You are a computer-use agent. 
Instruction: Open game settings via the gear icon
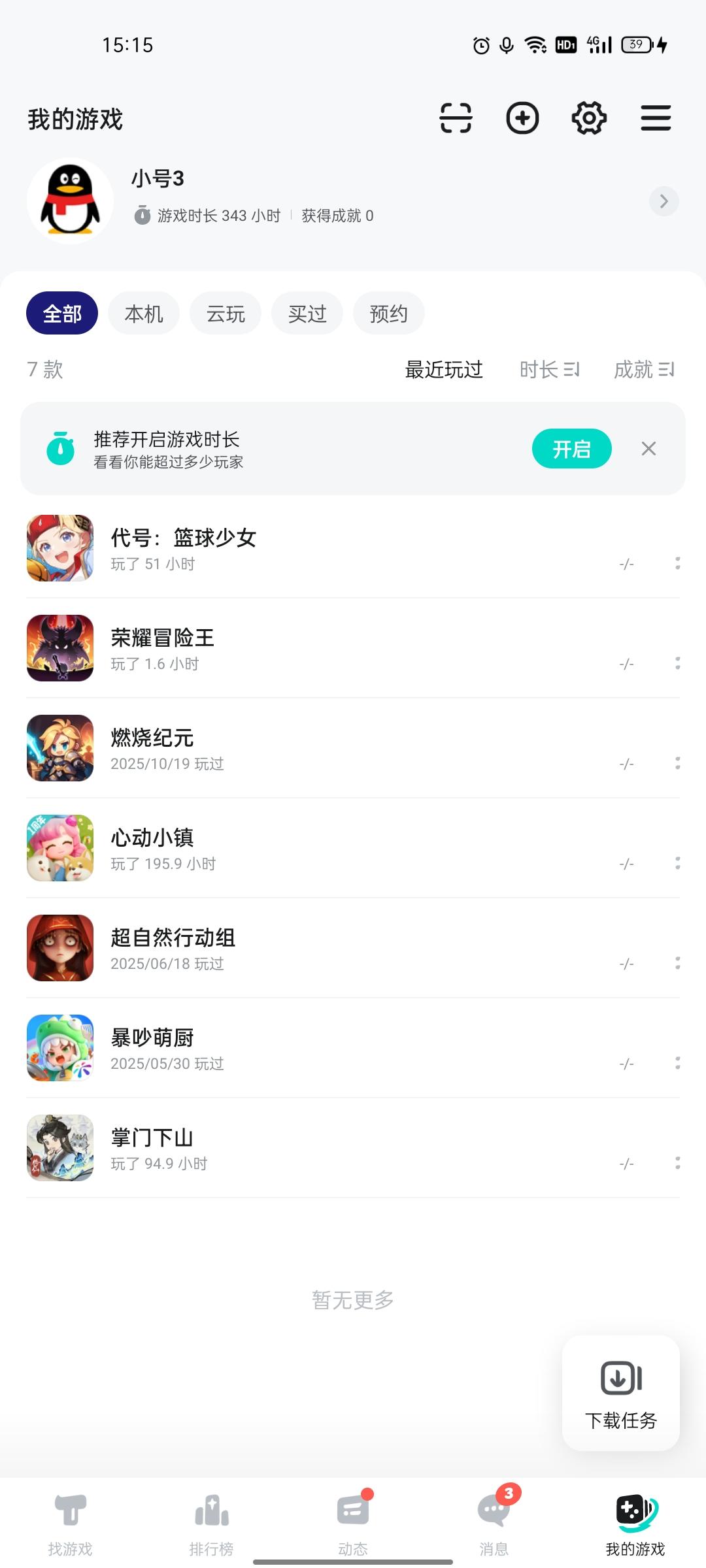[x=589, y=118]
